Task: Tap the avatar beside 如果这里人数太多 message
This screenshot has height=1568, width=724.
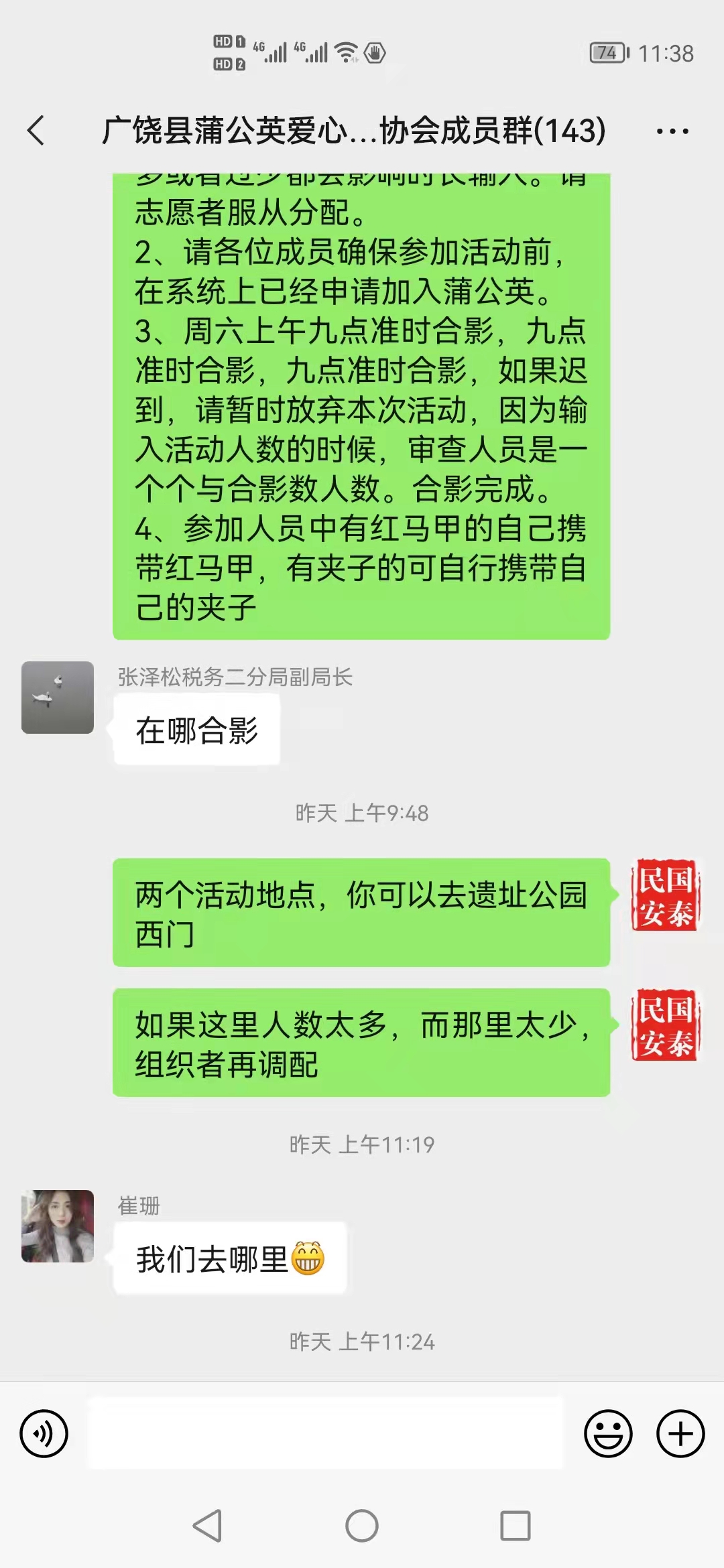Action: (665, 1024)
